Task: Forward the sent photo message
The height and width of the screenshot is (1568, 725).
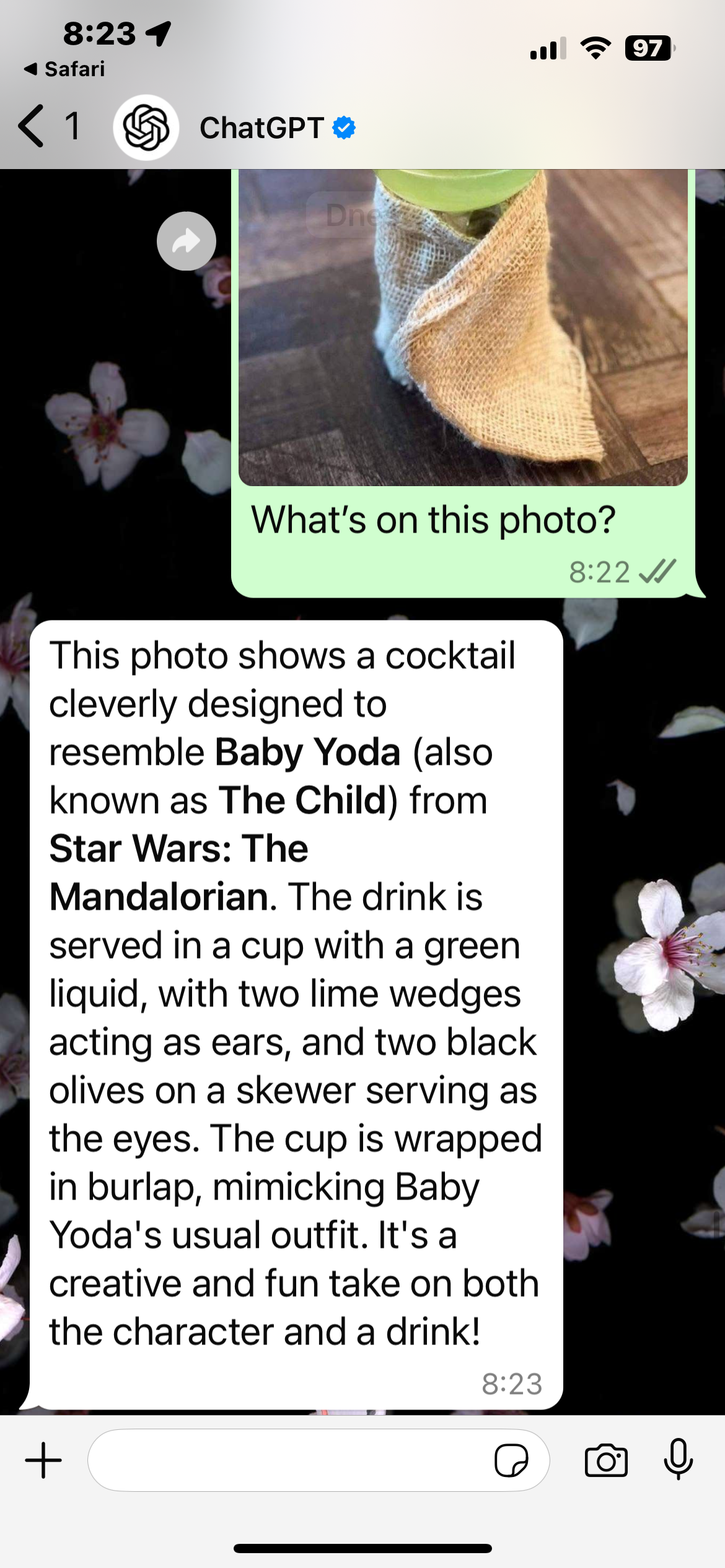Action: click(186, 242)
